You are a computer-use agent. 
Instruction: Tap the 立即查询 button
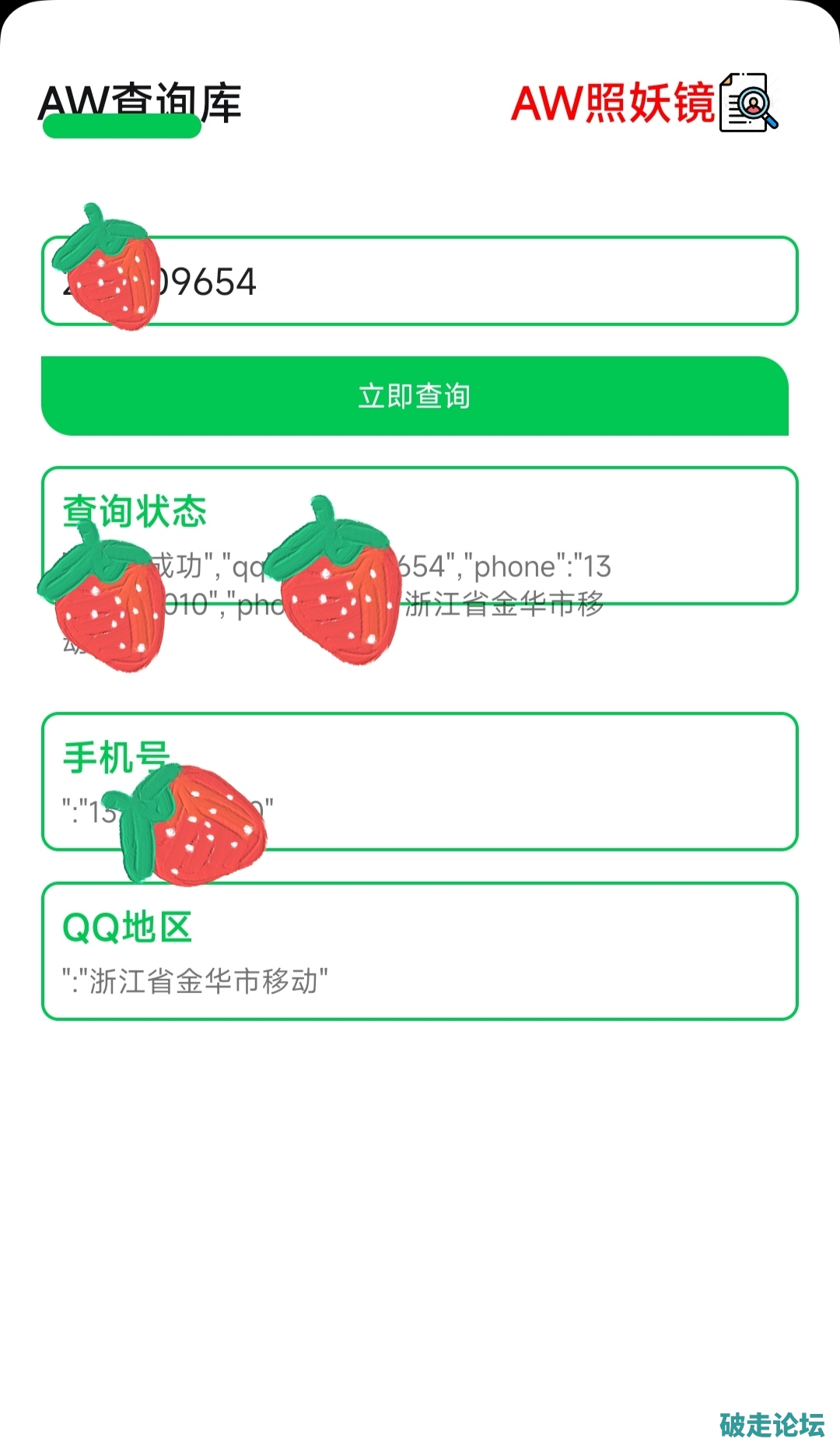click(415, 396)
